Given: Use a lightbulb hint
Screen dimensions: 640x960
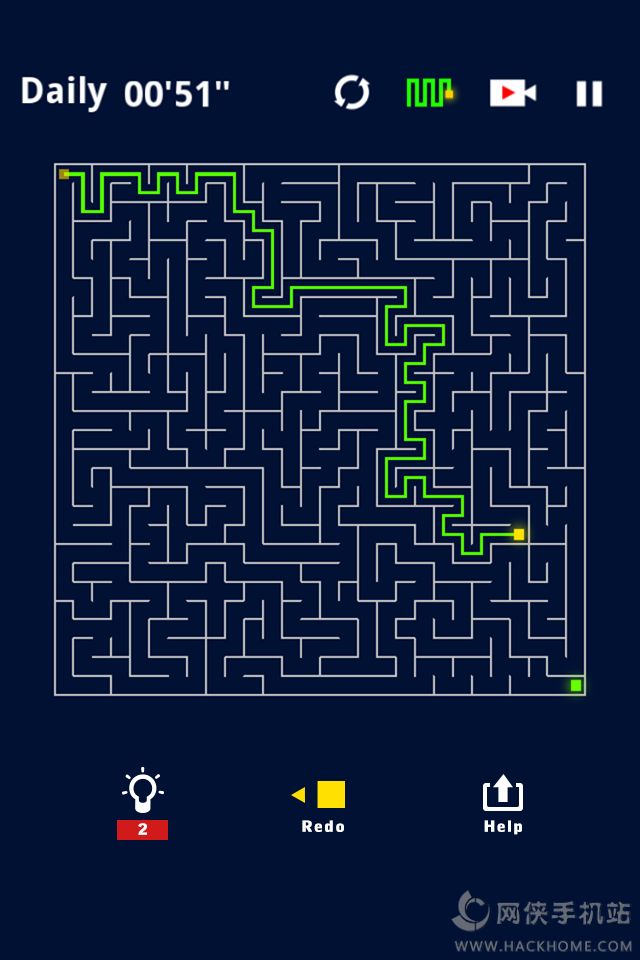Looking at the screenshot, I should [x=142, y=795].
